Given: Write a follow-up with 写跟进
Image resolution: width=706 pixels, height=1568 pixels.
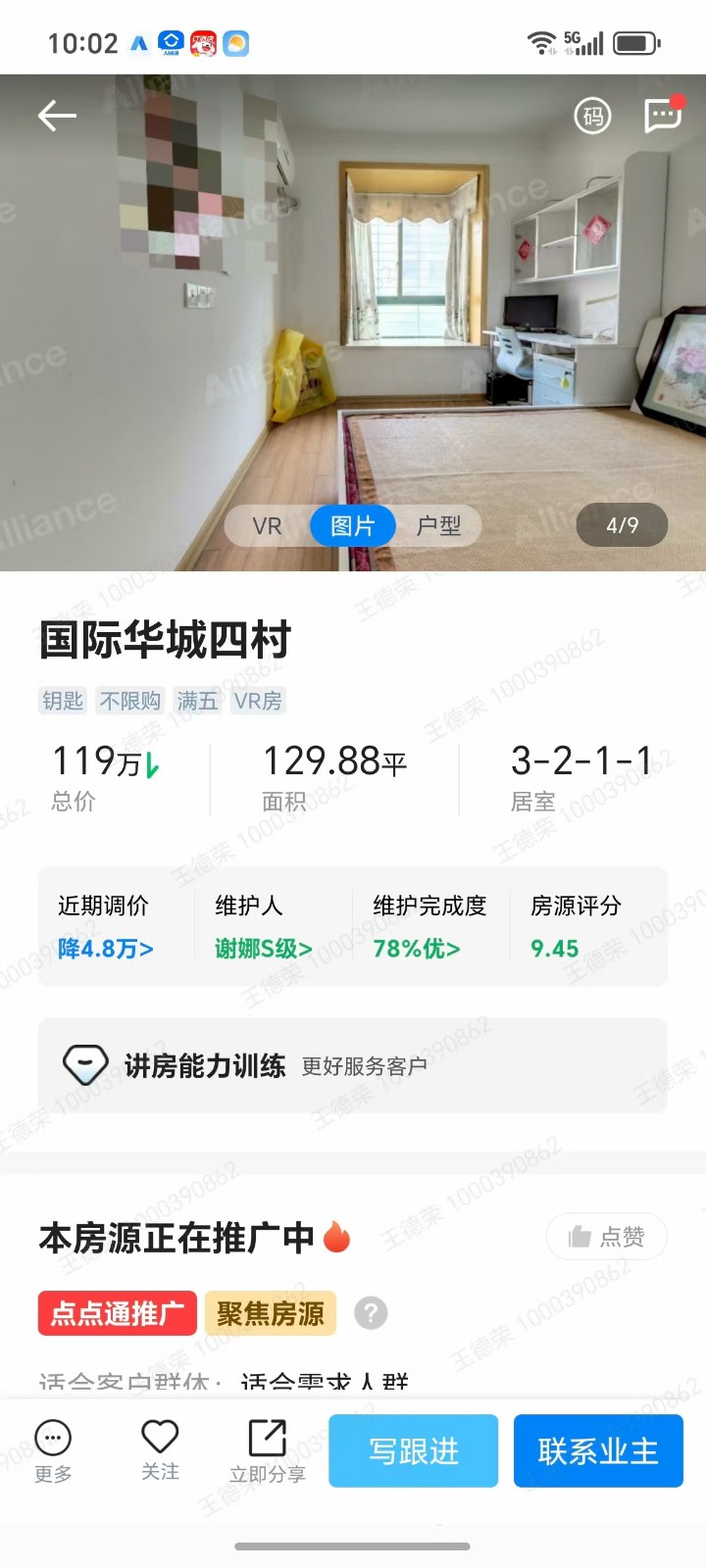Looking at the screenshot, I should pyautogui.click(x=413, y=1450).
